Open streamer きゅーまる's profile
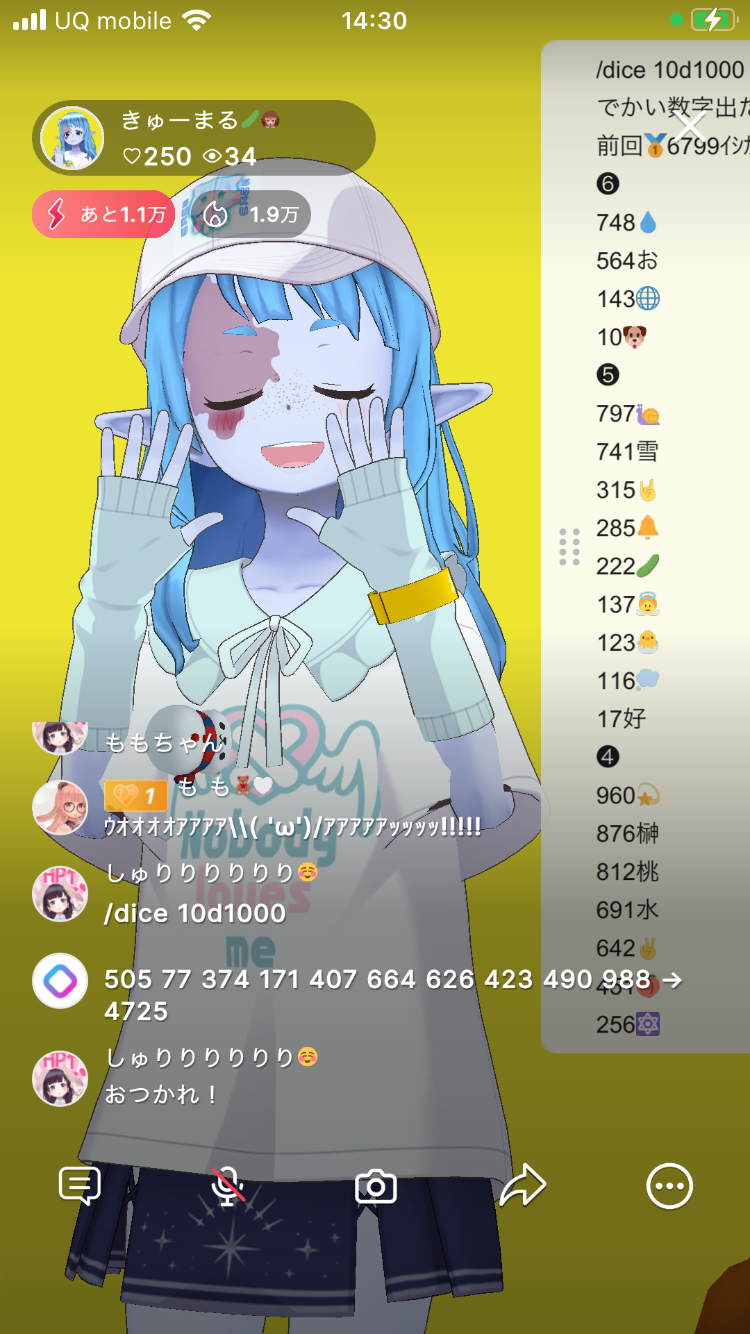The width and height of the screenshot is (750, 1334). (x=72, y=138)
